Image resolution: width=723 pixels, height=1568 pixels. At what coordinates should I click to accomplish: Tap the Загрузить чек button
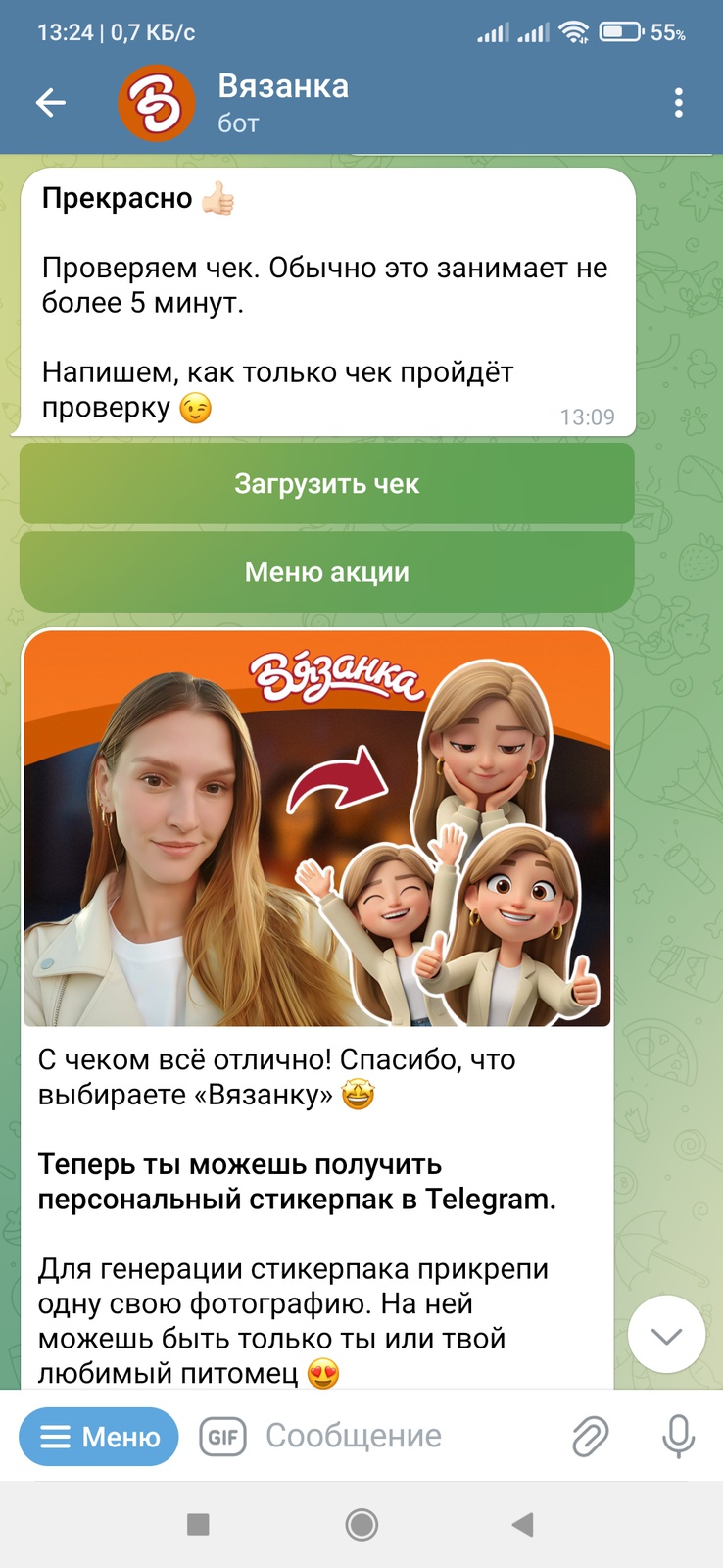tap(326, 484)
